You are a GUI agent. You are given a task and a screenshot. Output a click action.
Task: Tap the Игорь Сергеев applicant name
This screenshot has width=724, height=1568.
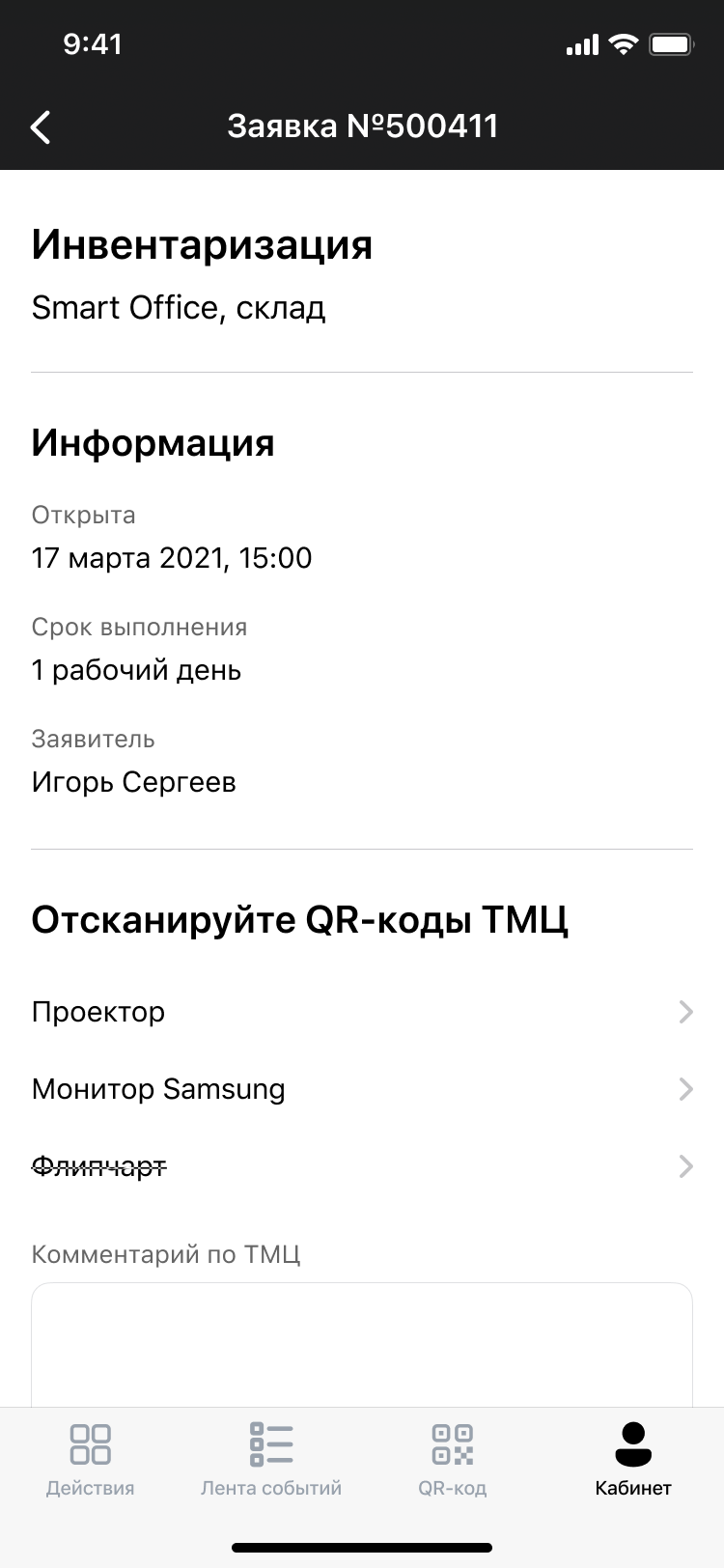point(134,782)
